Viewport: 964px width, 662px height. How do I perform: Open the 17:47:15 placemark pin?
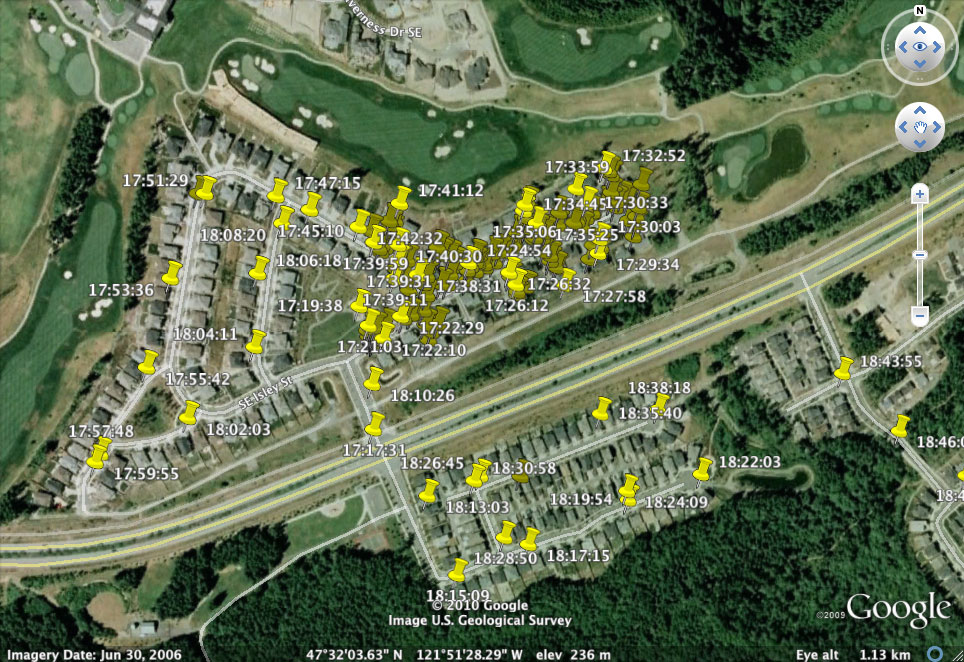tap(278, 190)
